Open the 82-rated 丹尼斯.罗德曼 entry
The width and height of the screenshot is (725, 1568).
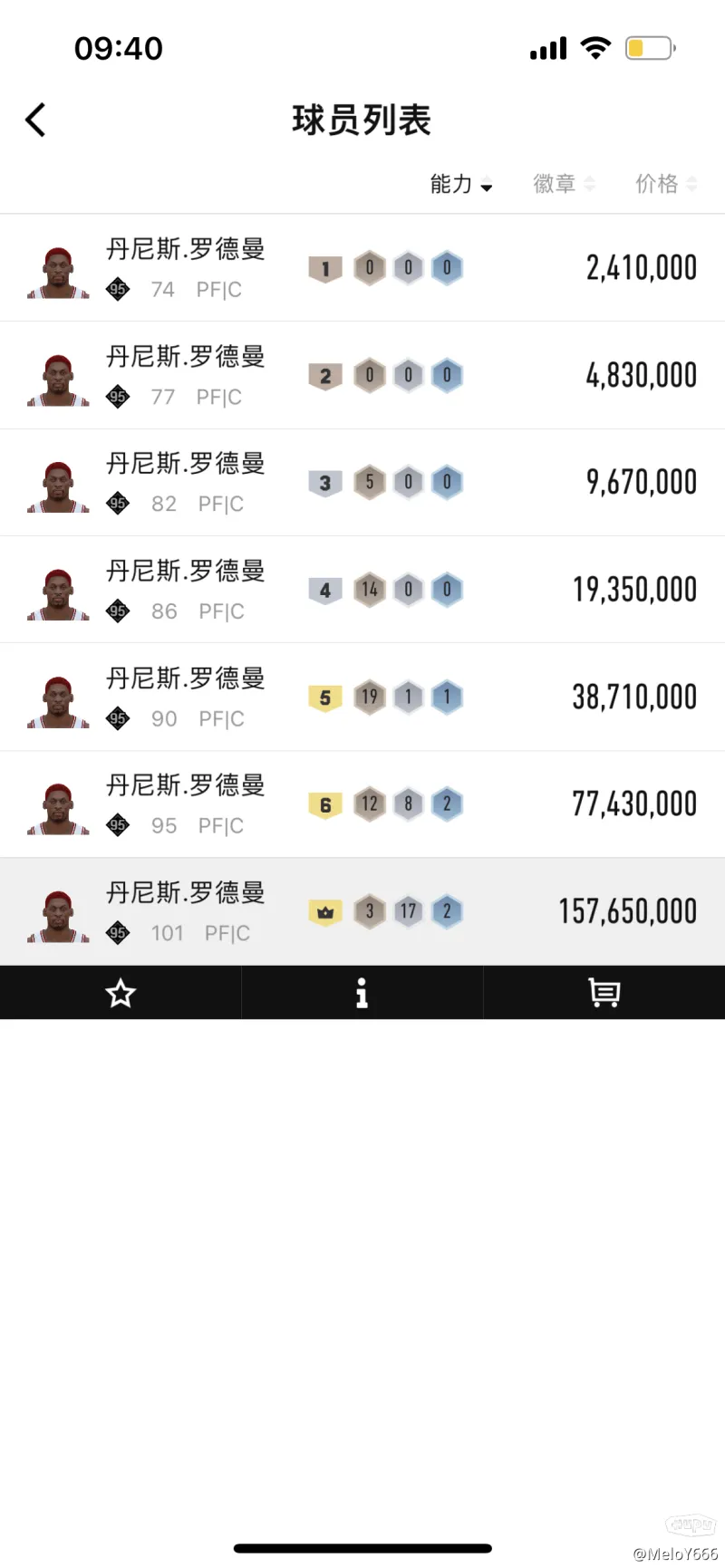pyautogui.click(x=362, y=482)
